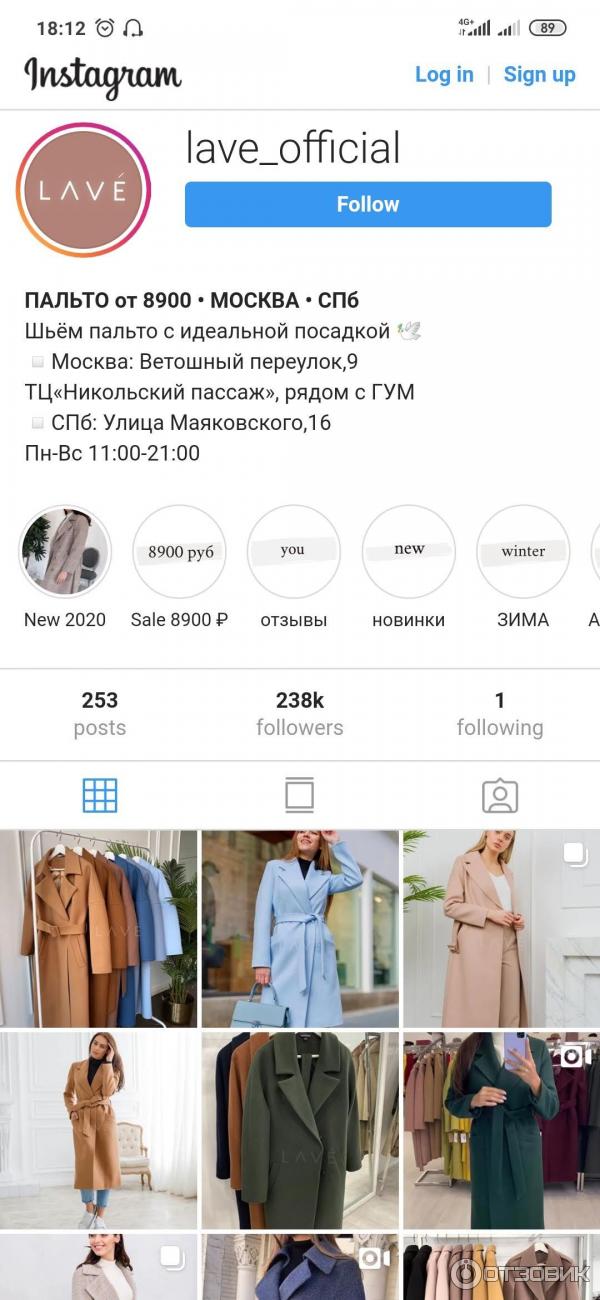Screen dimensions: 600x1300
Task: View the beige coat carousel post
Action: 501,928
